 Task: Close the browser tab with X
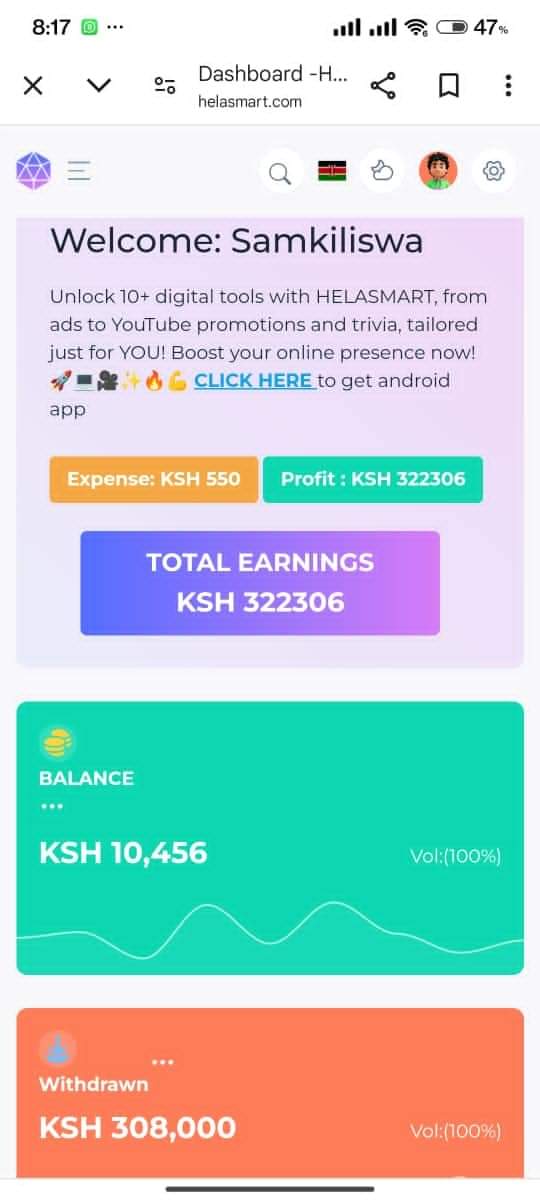click(33, 86)
